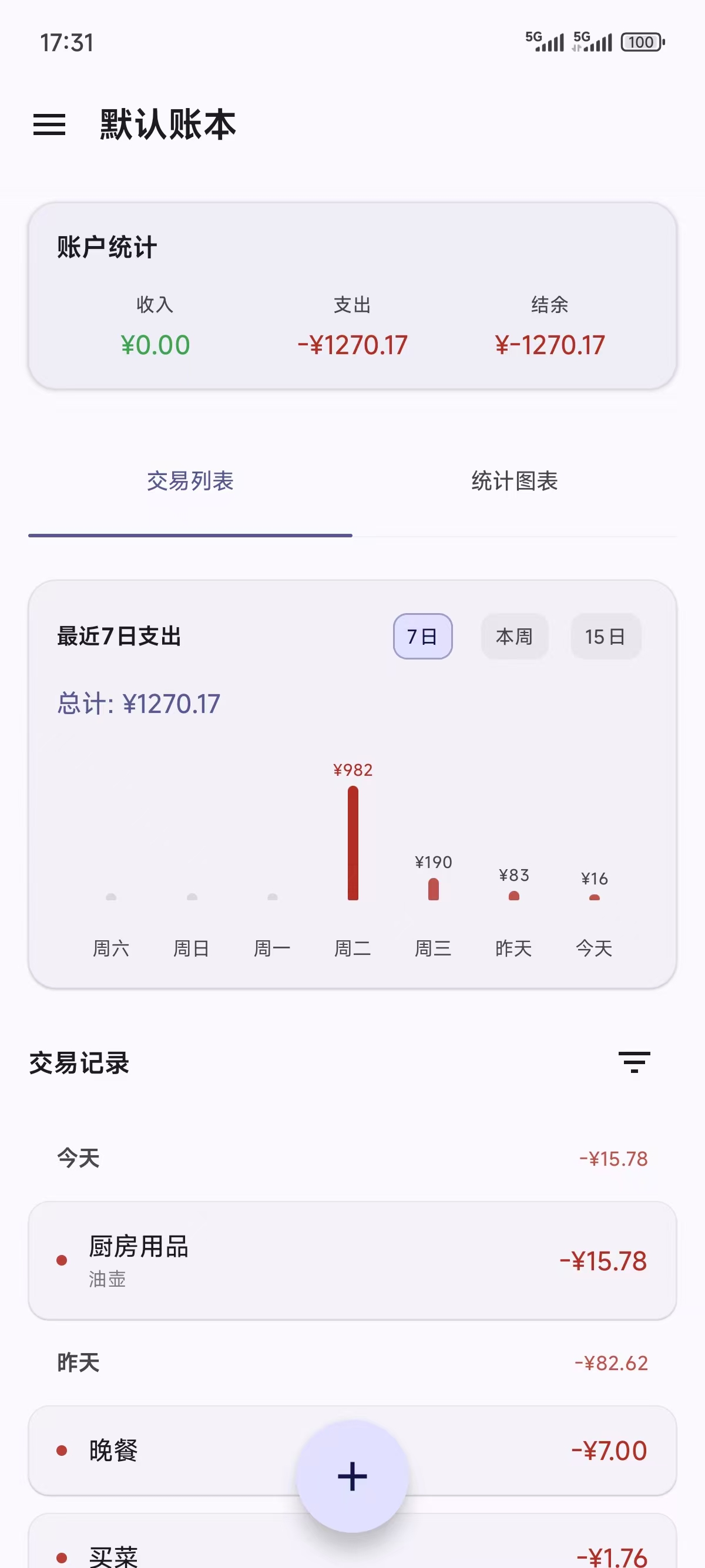The image size is (705, 1568).
Task: Add a new transaction with plus button
Action: point(352,1476)
